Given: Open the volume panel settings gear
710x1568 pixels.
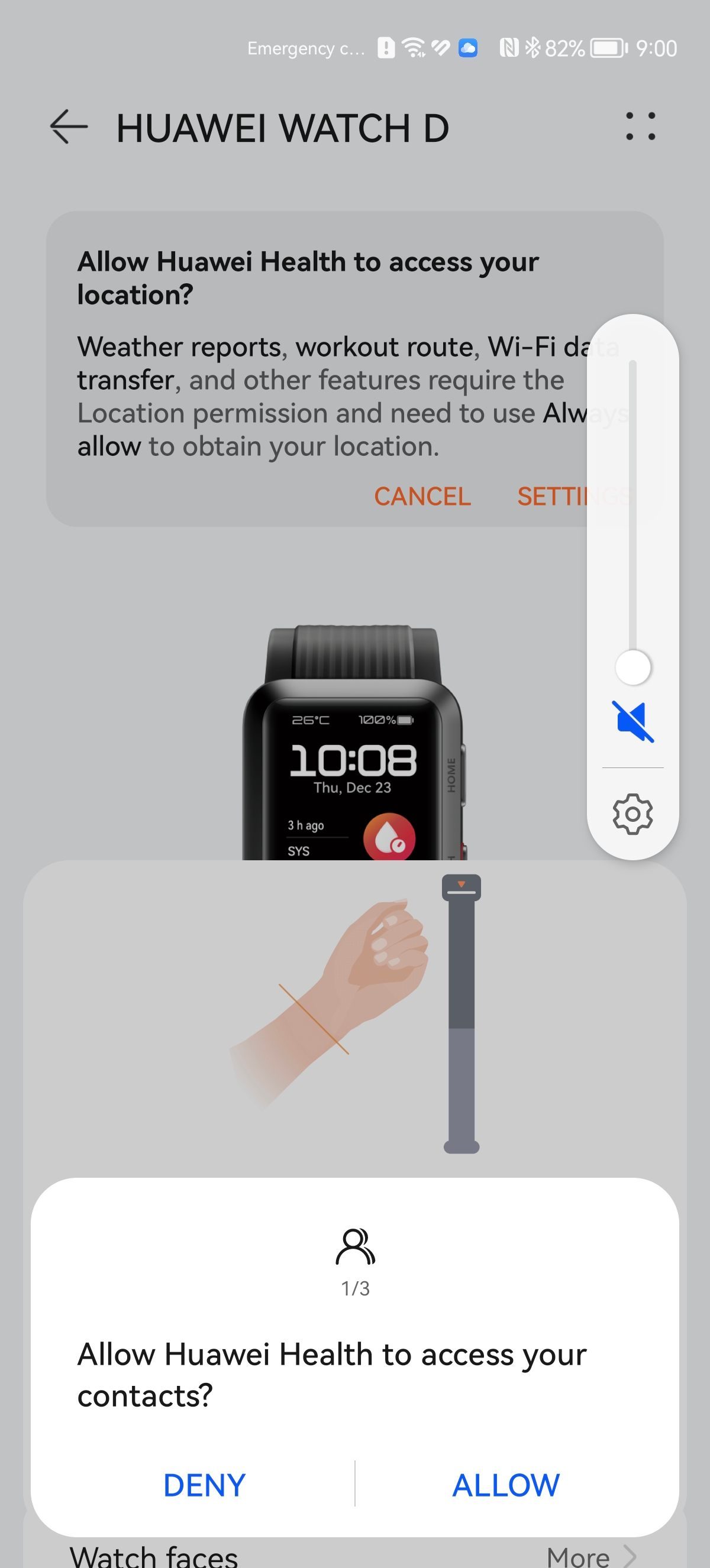Looking at the screenshot, I should pos(632,814).
